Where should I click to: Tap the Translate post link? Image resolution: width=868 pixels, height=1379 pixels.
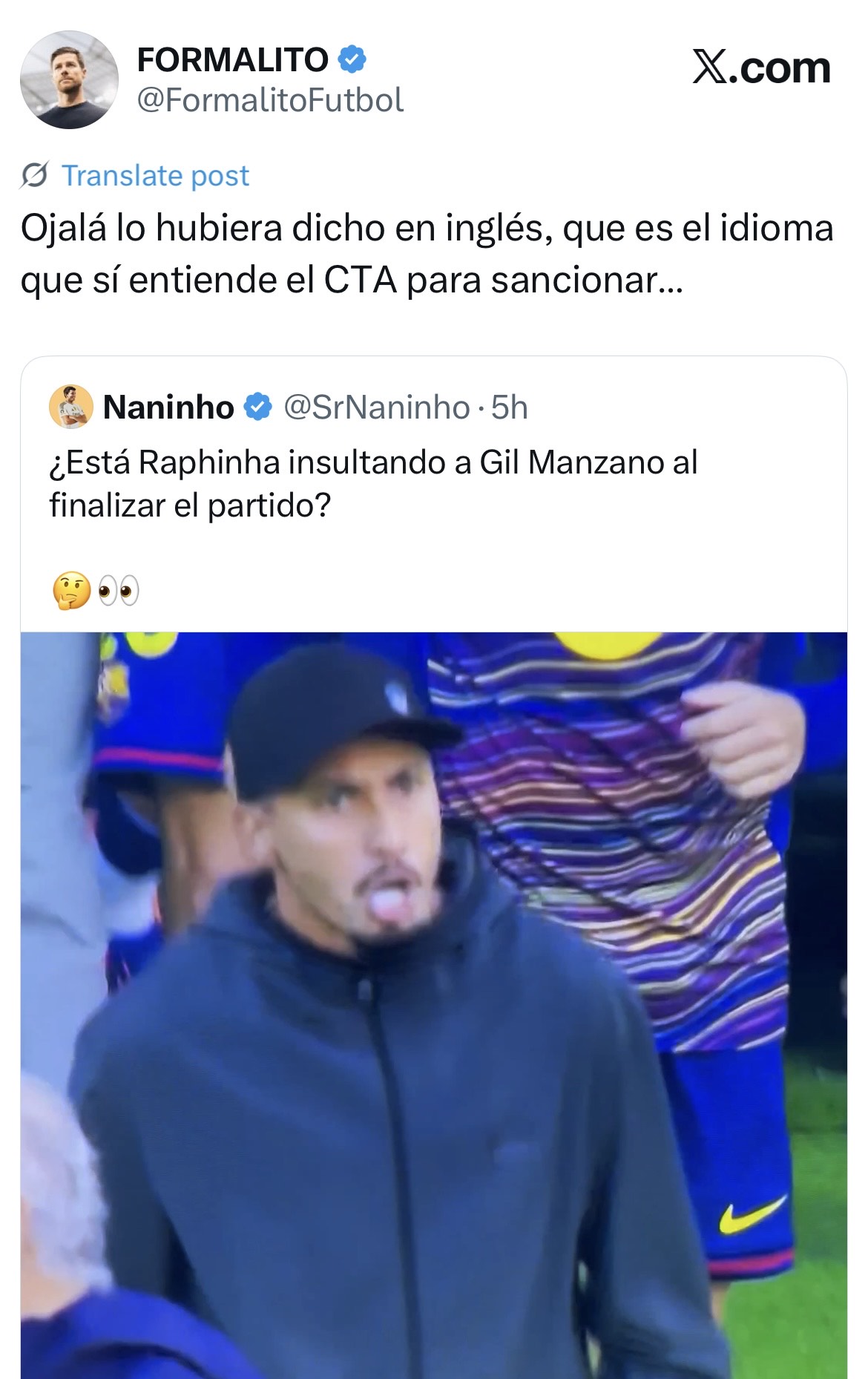tap(154, 176)
